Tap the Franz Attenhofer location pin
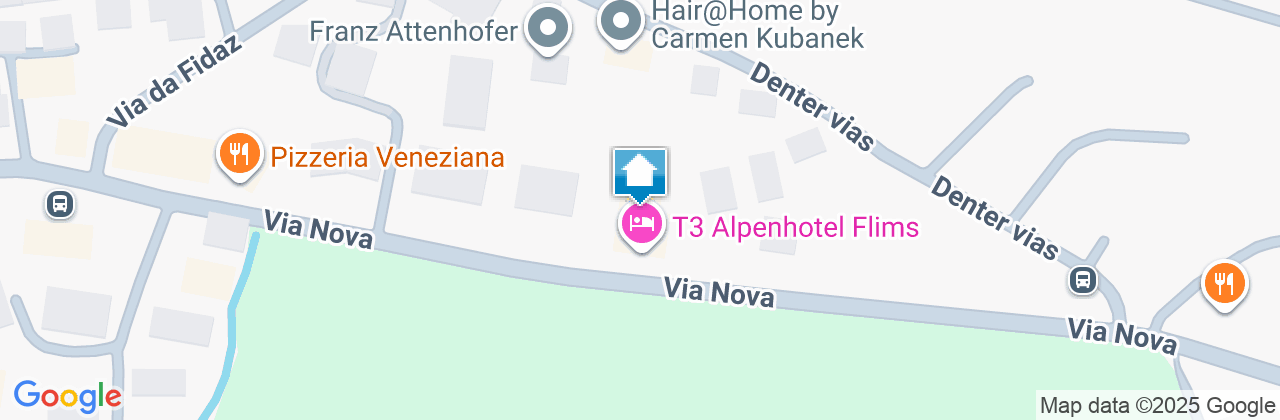 coord(548,27)
